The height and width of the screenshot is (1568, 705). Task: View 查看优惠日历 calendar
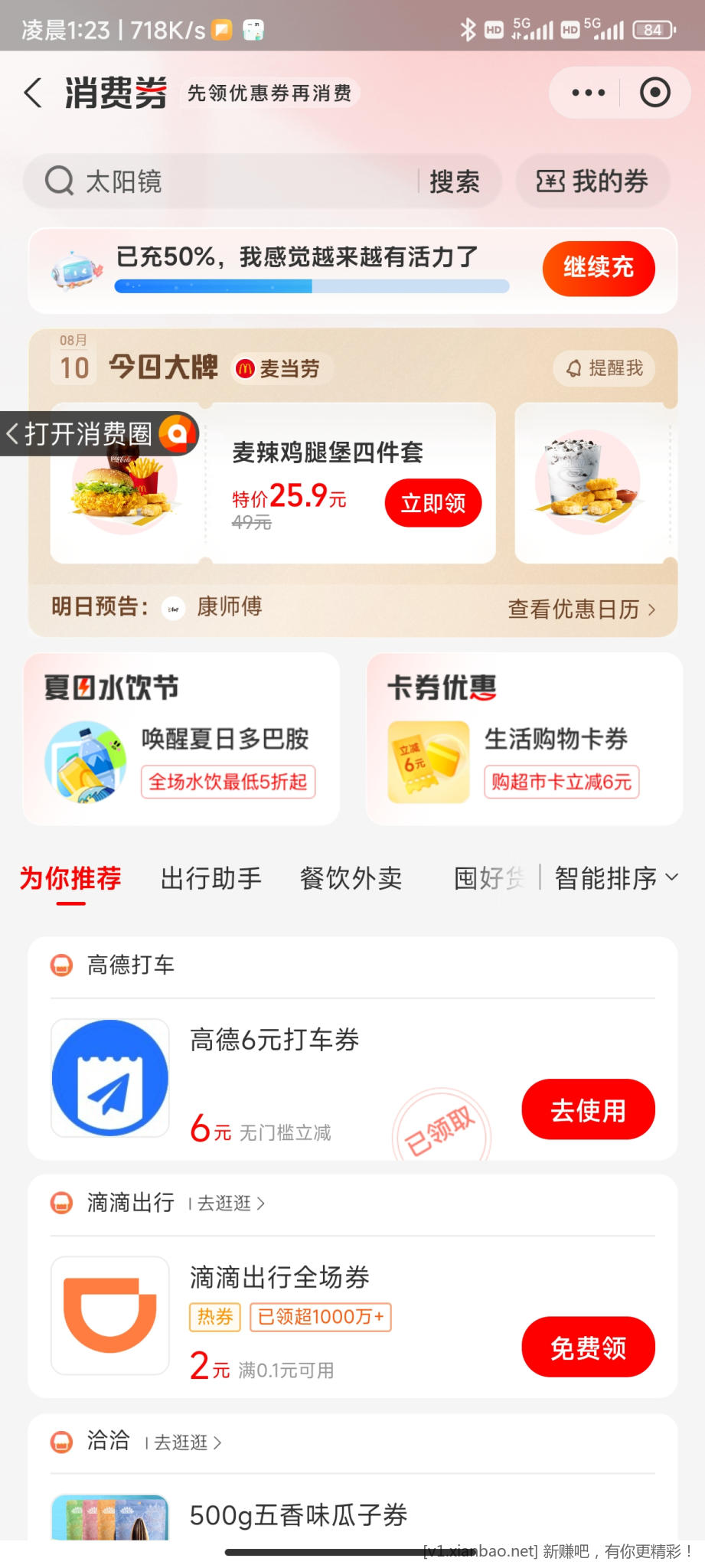click(582, 609)
